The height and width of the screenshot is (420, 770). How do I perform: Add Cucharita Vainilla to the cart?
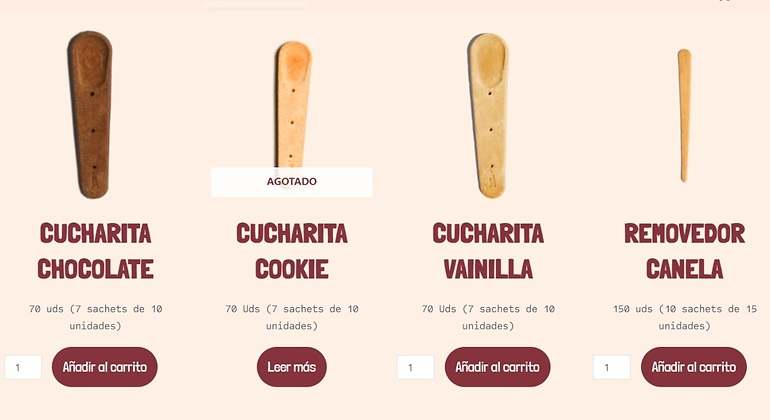497,367
